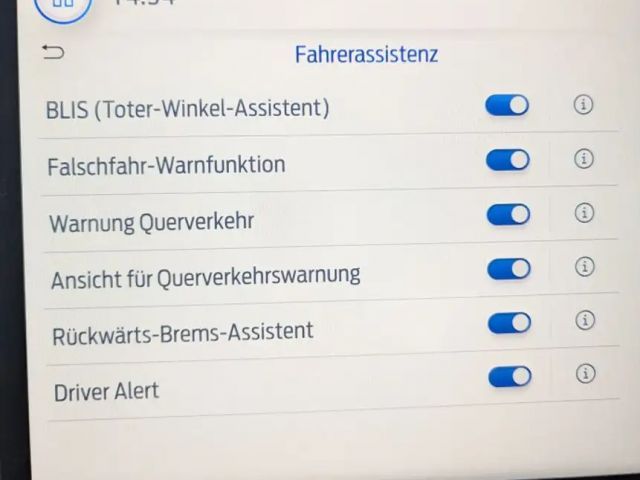Disable Driver Alert
The height and width of the screenshot is (480, 640).
point(509,376)
